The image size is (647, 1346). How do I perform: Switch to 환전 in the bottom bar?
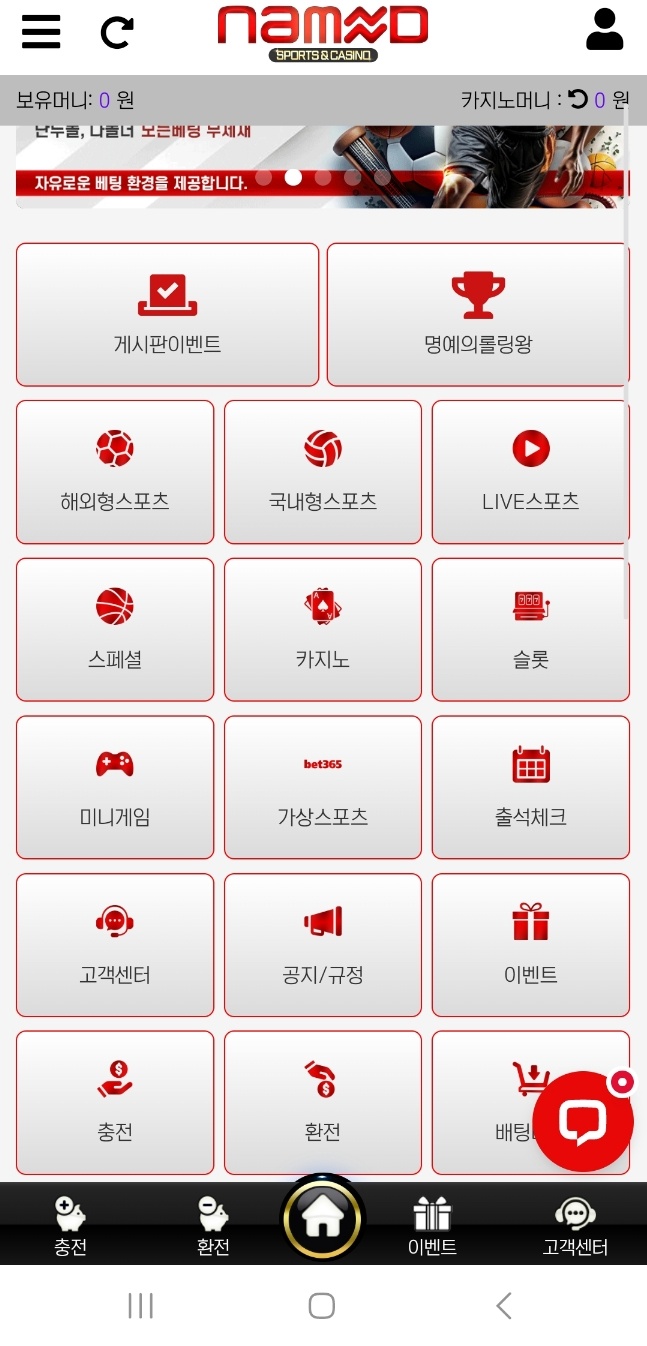(213, 1226)
